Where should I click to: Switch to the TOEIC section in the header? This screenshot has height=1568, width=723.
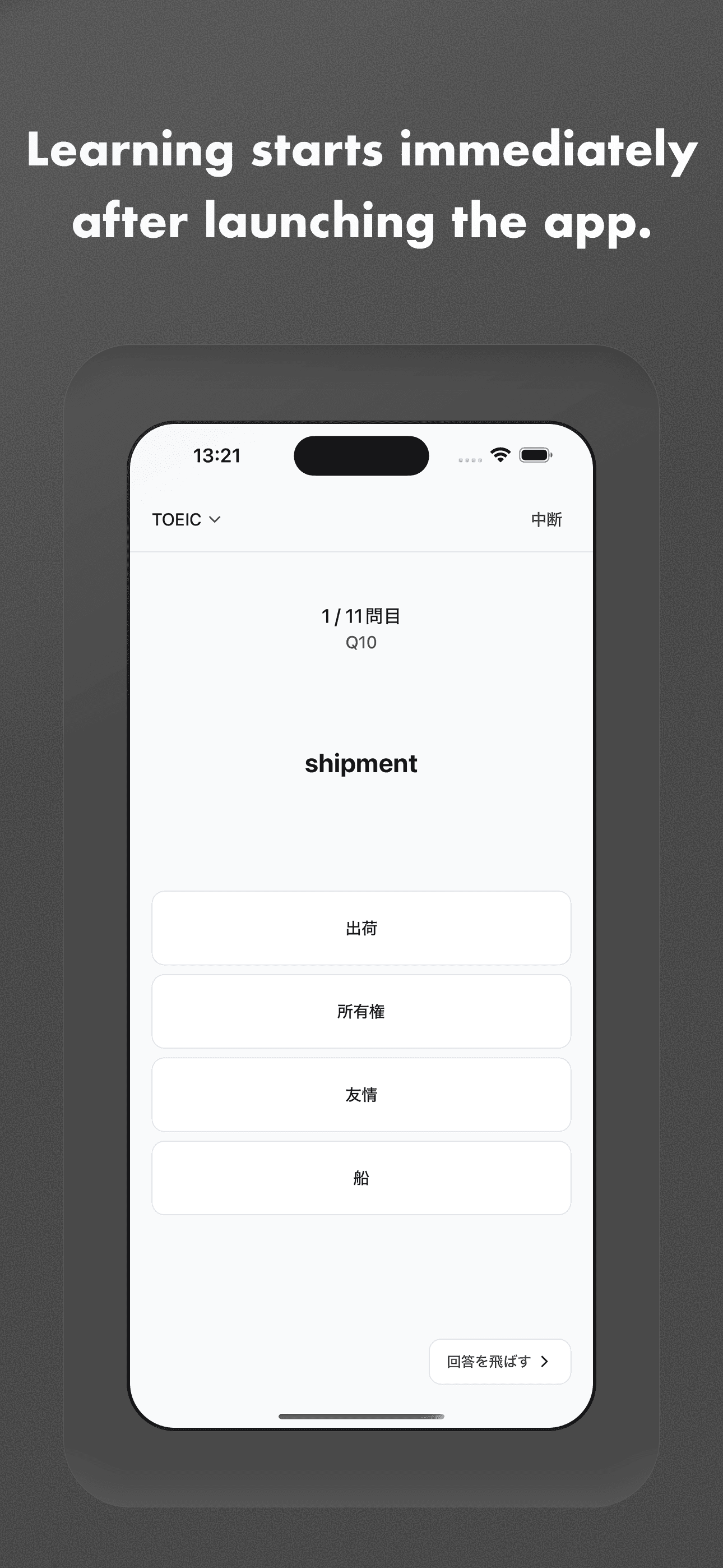(x=177, y=520)
